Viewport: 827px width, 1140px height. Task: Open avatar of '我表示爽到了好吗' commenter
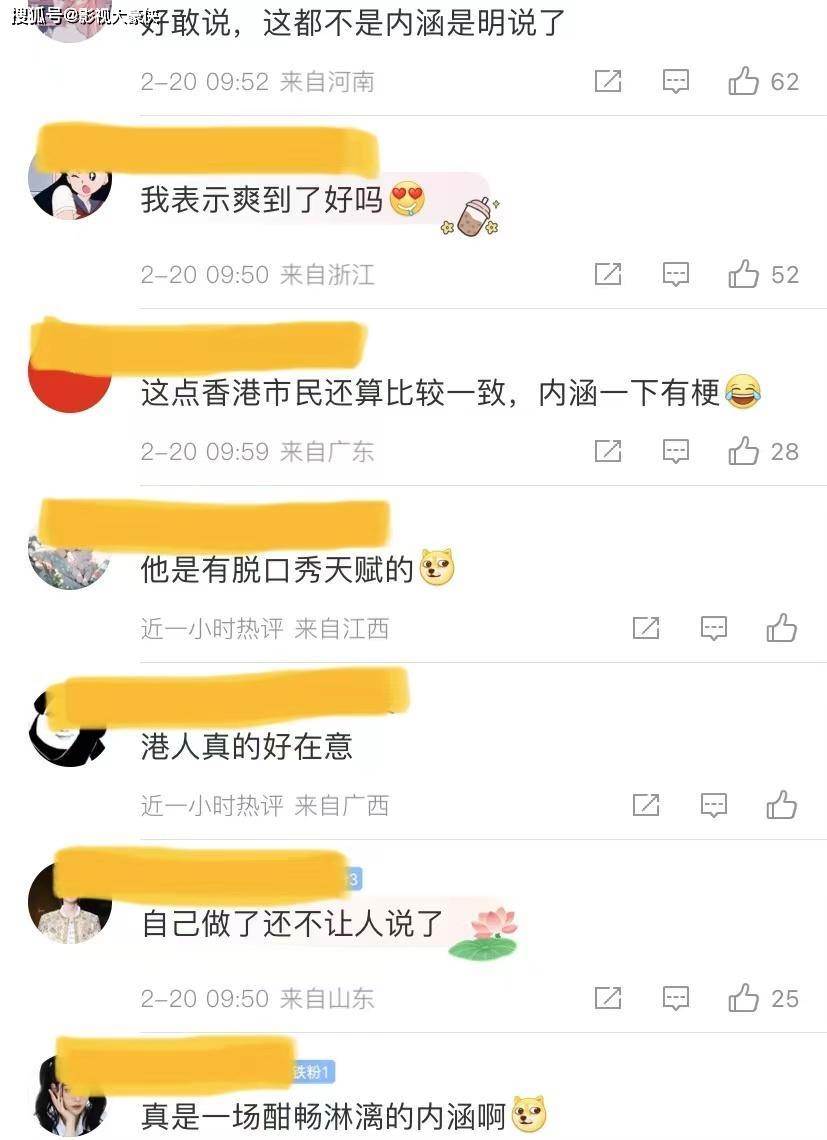click(69, 187)
